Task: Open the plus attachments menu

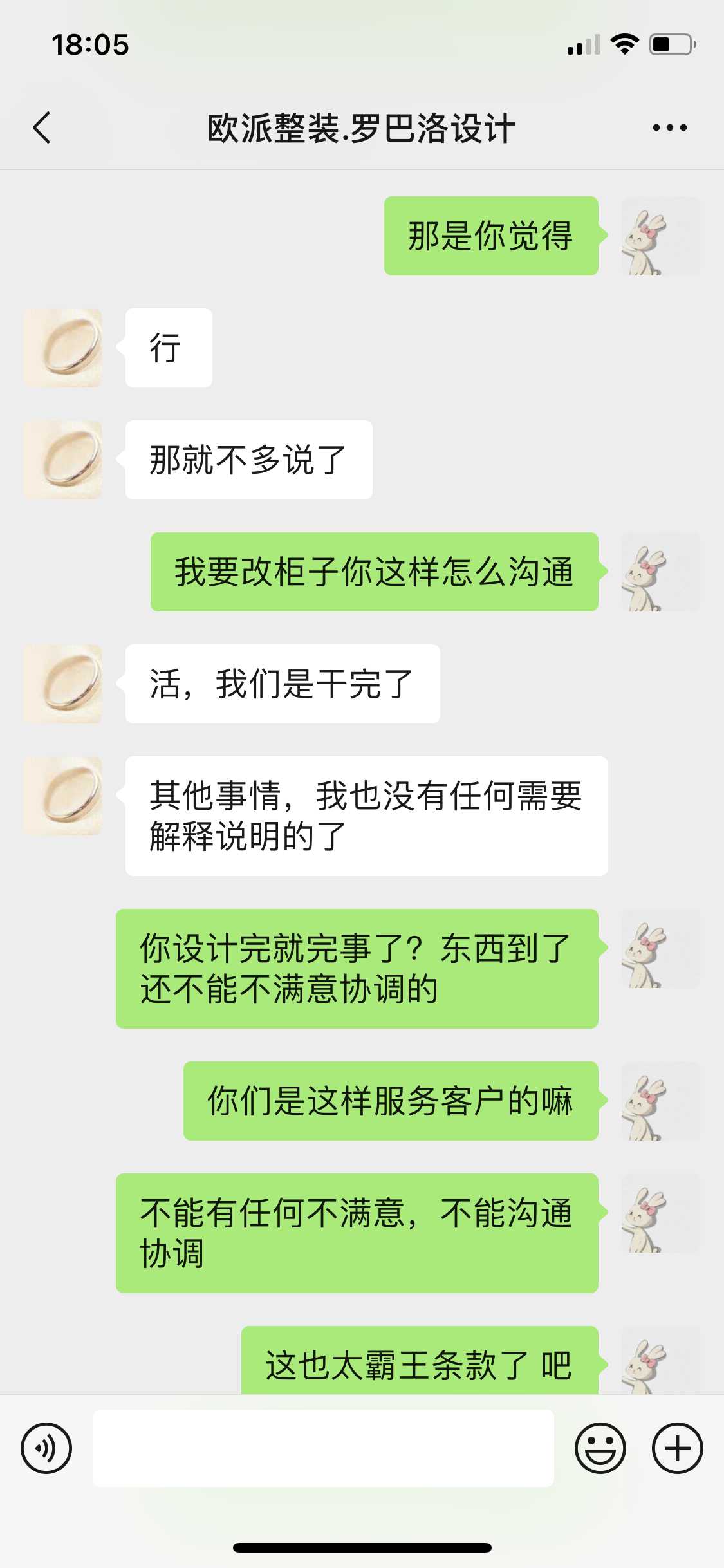Action: click(677, 1448)
